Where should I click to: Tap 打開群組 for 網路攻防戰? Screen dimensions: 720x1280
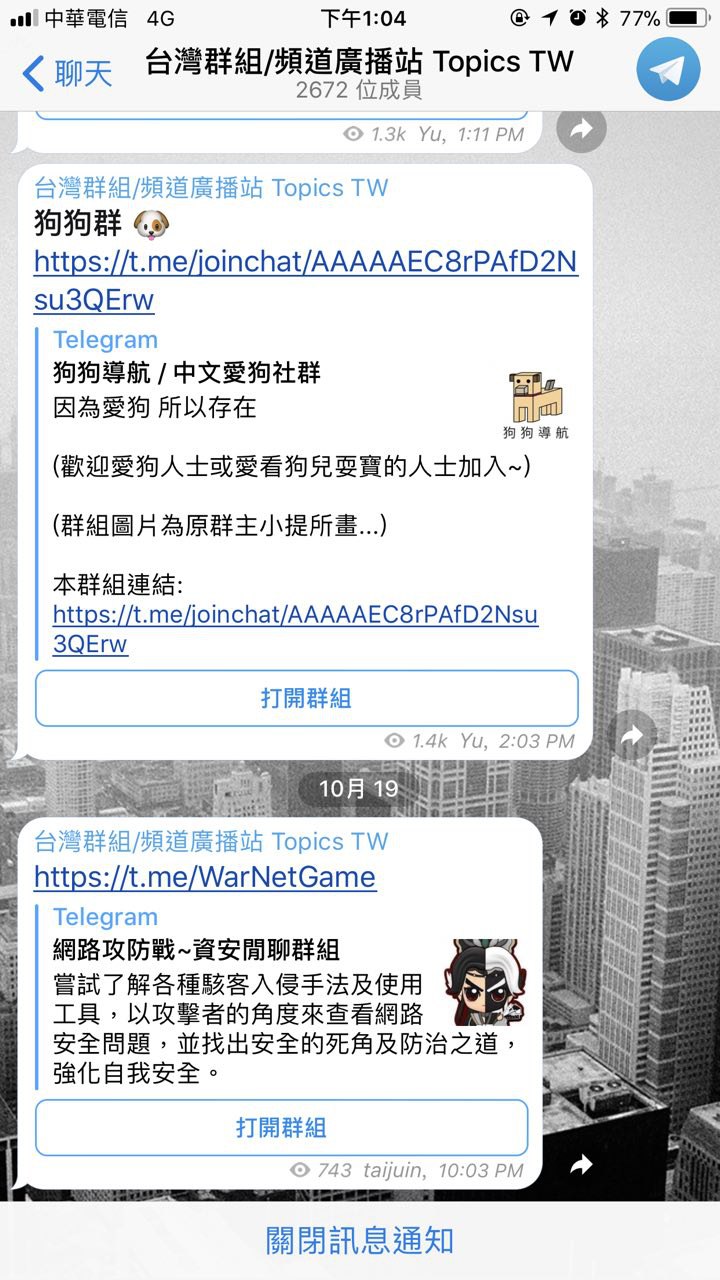click(281, 1128)
